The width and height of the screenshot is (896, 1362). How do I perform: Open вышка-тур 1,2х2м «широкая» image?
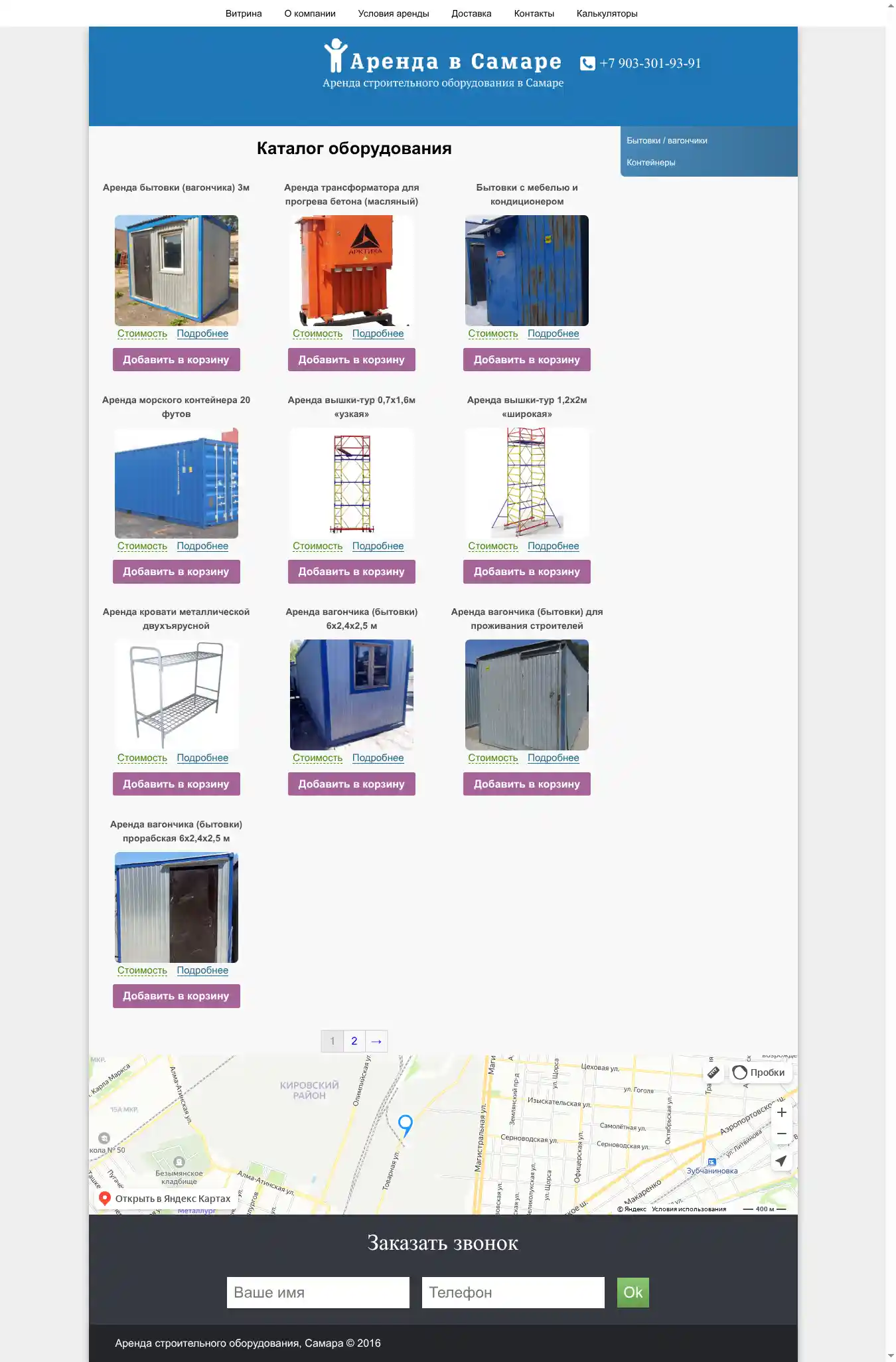526,483
